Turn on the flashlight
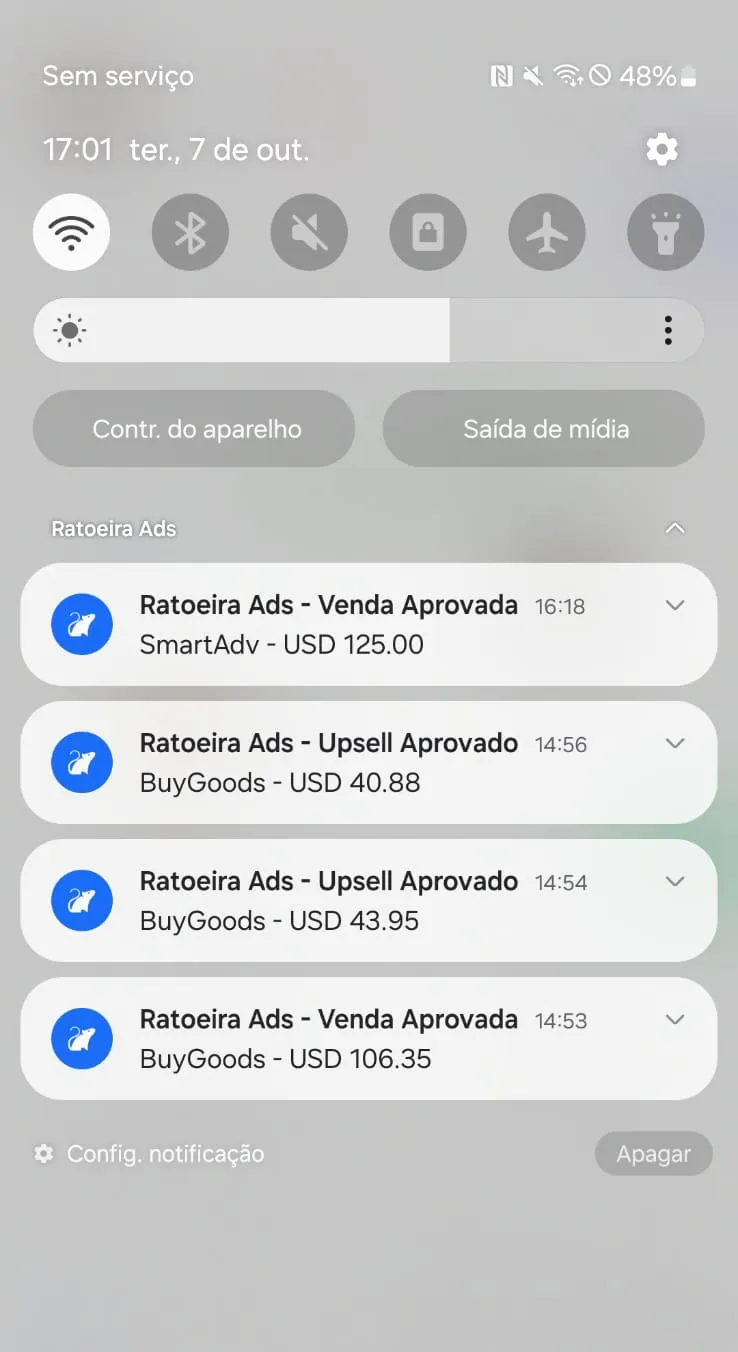The image size is (738, 1352). point(666,232)
